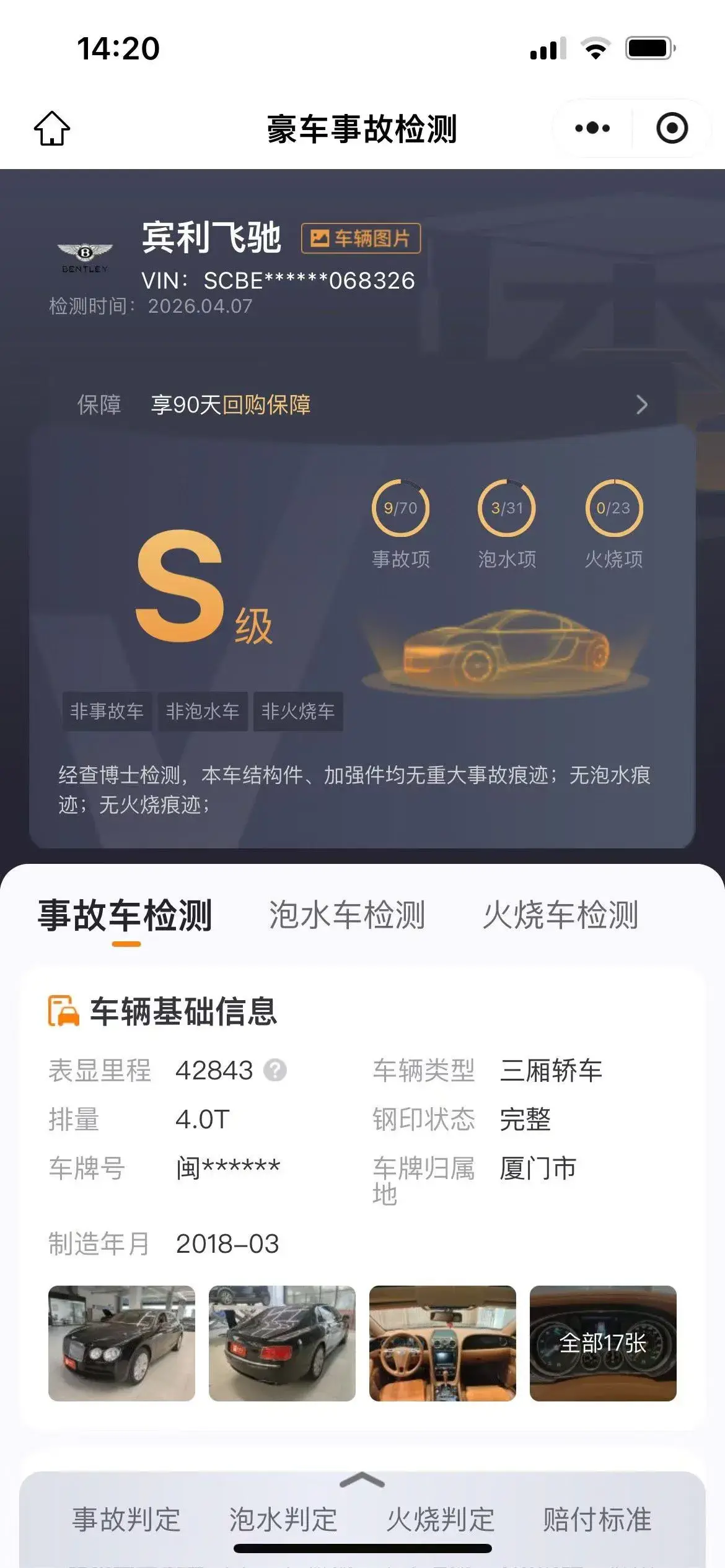Open the three-dot more menu
Screen dimensions: 725x1568
pos(592,128)
